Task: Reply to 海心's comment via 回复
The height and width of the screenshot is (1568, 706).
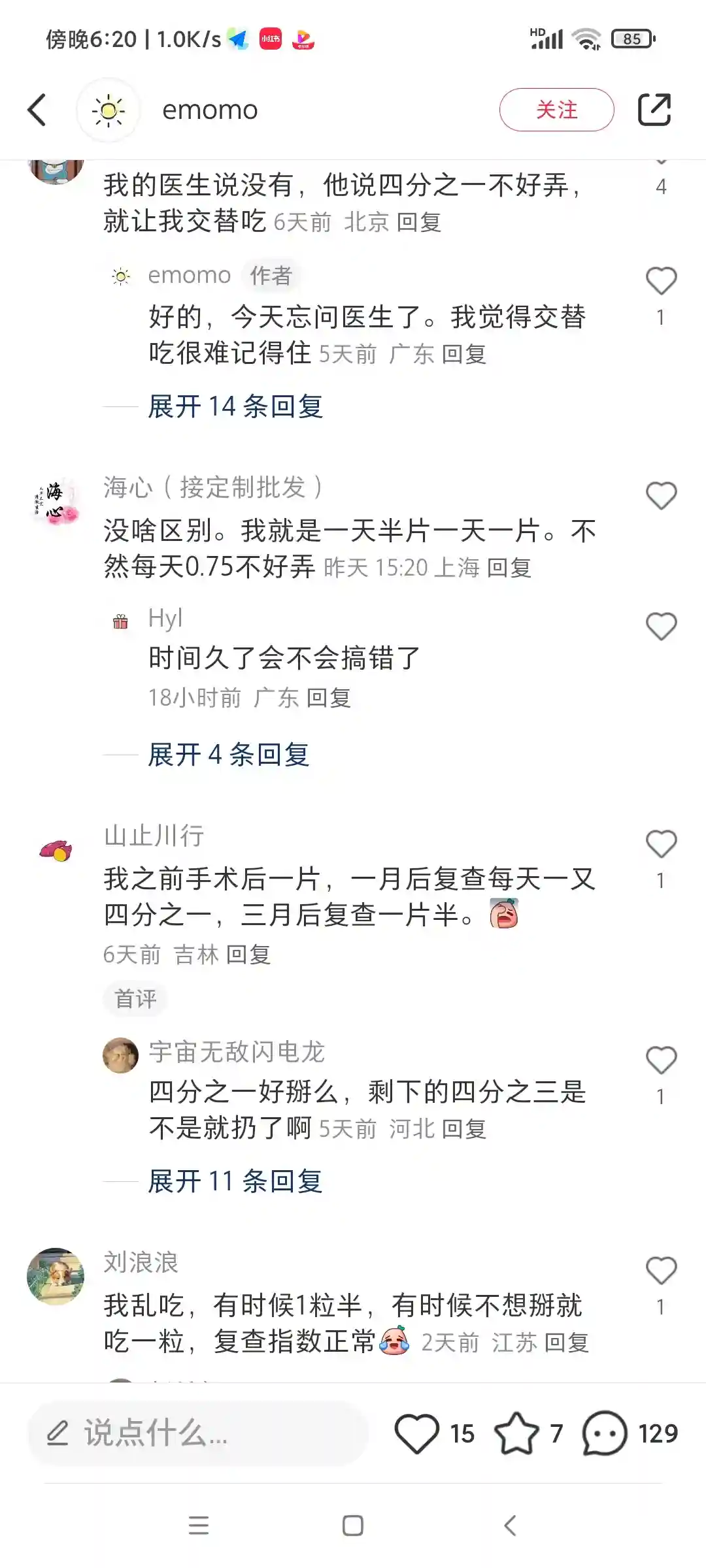Action: (509, 568)
